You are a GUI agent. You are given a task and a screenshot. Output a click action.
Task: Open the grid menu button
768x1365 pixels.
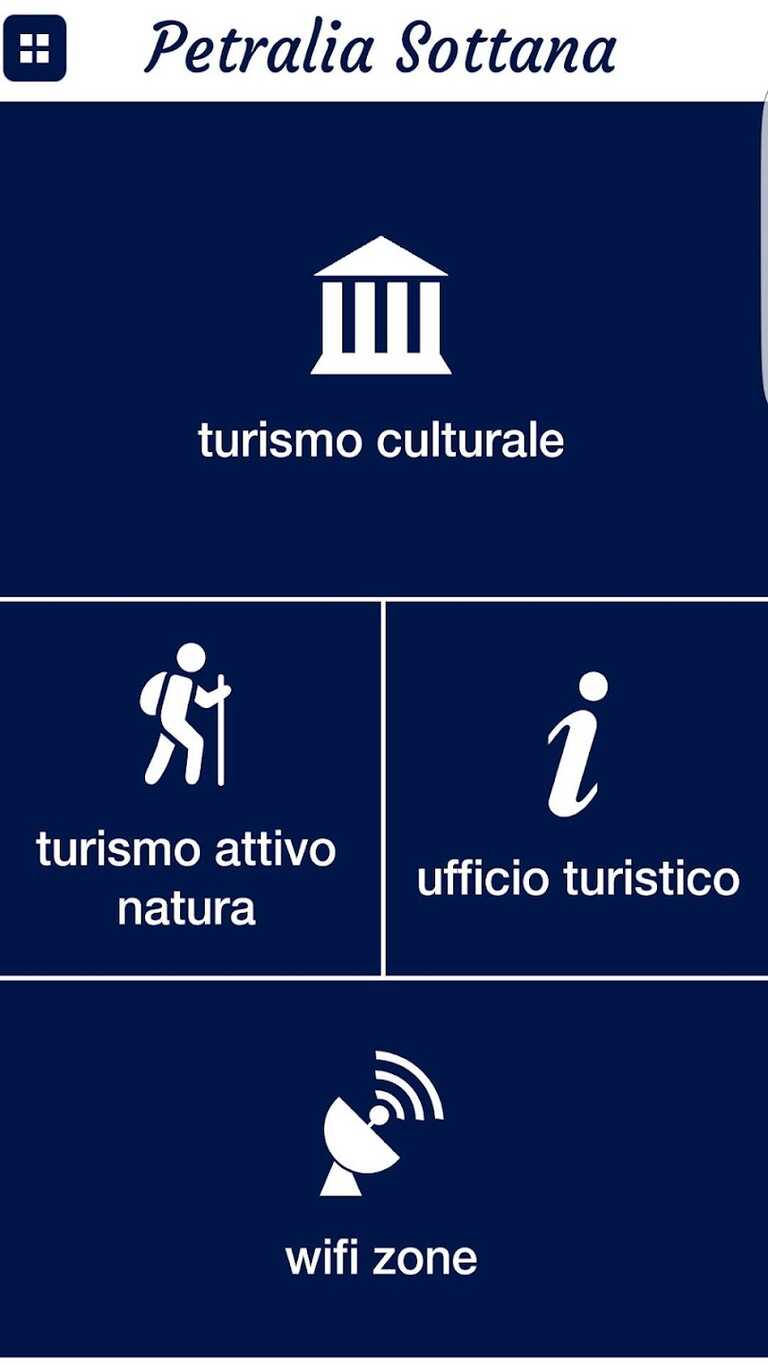34,48
